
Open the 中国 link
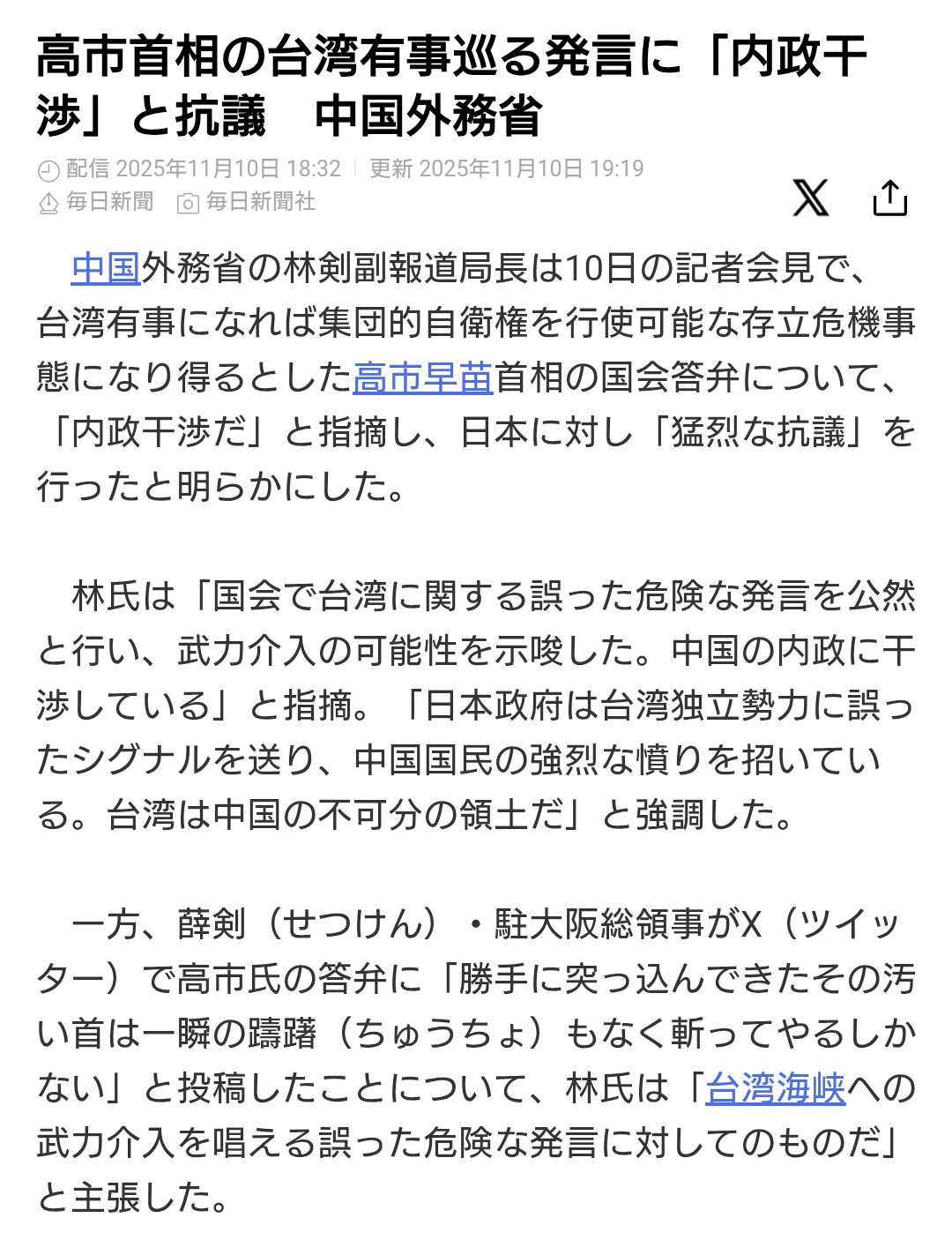(106, 268)
